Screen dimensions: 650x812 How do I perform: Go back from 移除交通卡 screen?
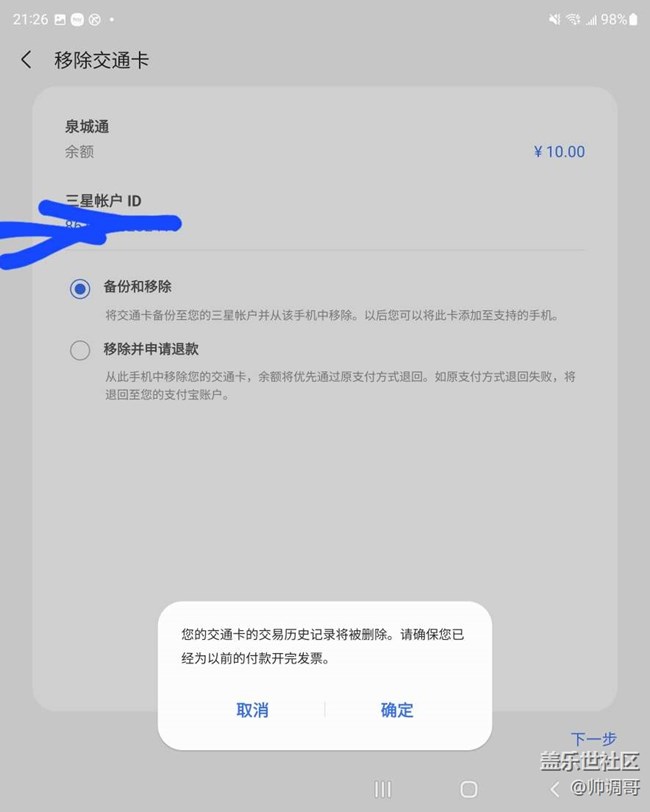(x=26, y=60)
